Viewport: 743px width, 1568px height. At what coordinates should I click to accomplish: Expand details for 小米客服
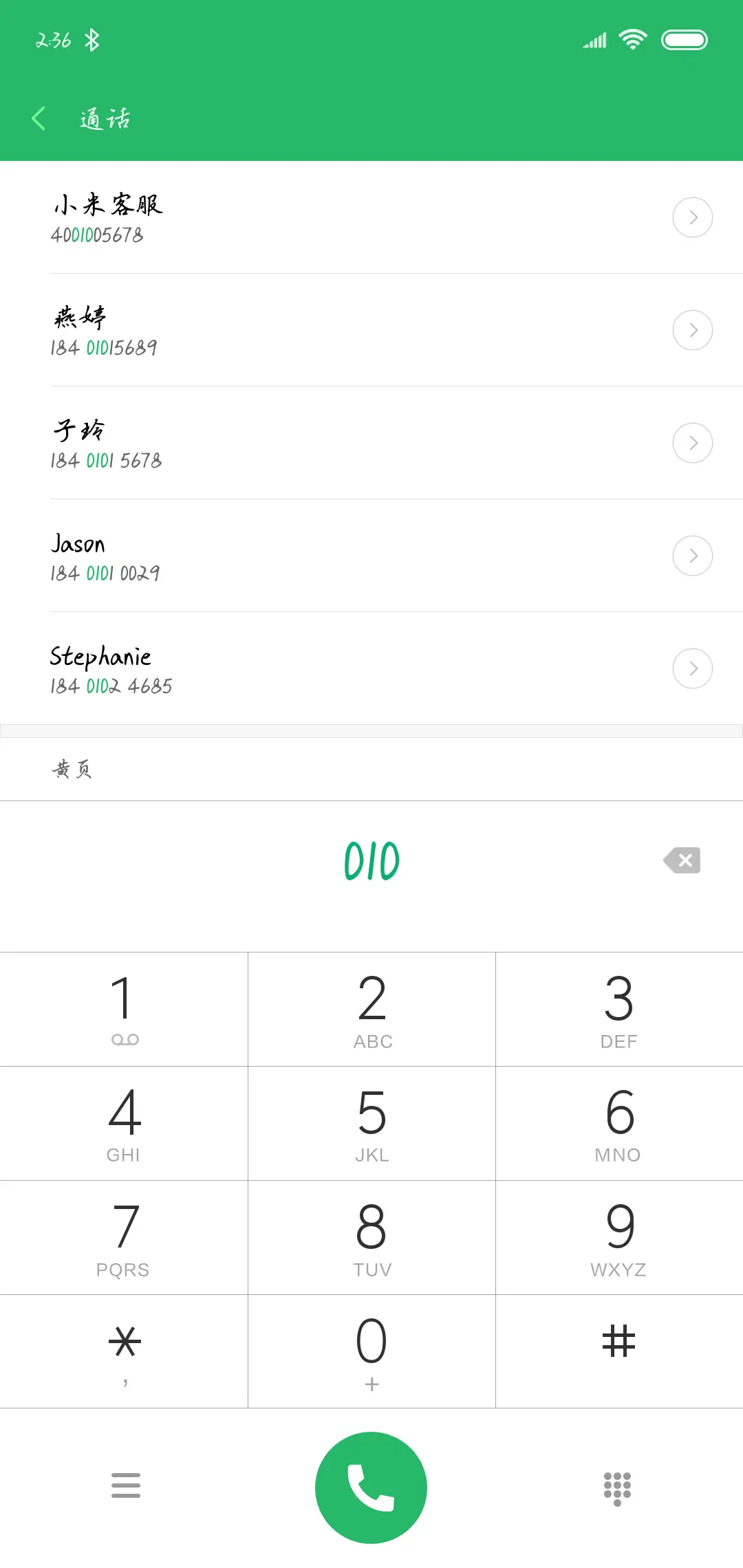point(692,217)
